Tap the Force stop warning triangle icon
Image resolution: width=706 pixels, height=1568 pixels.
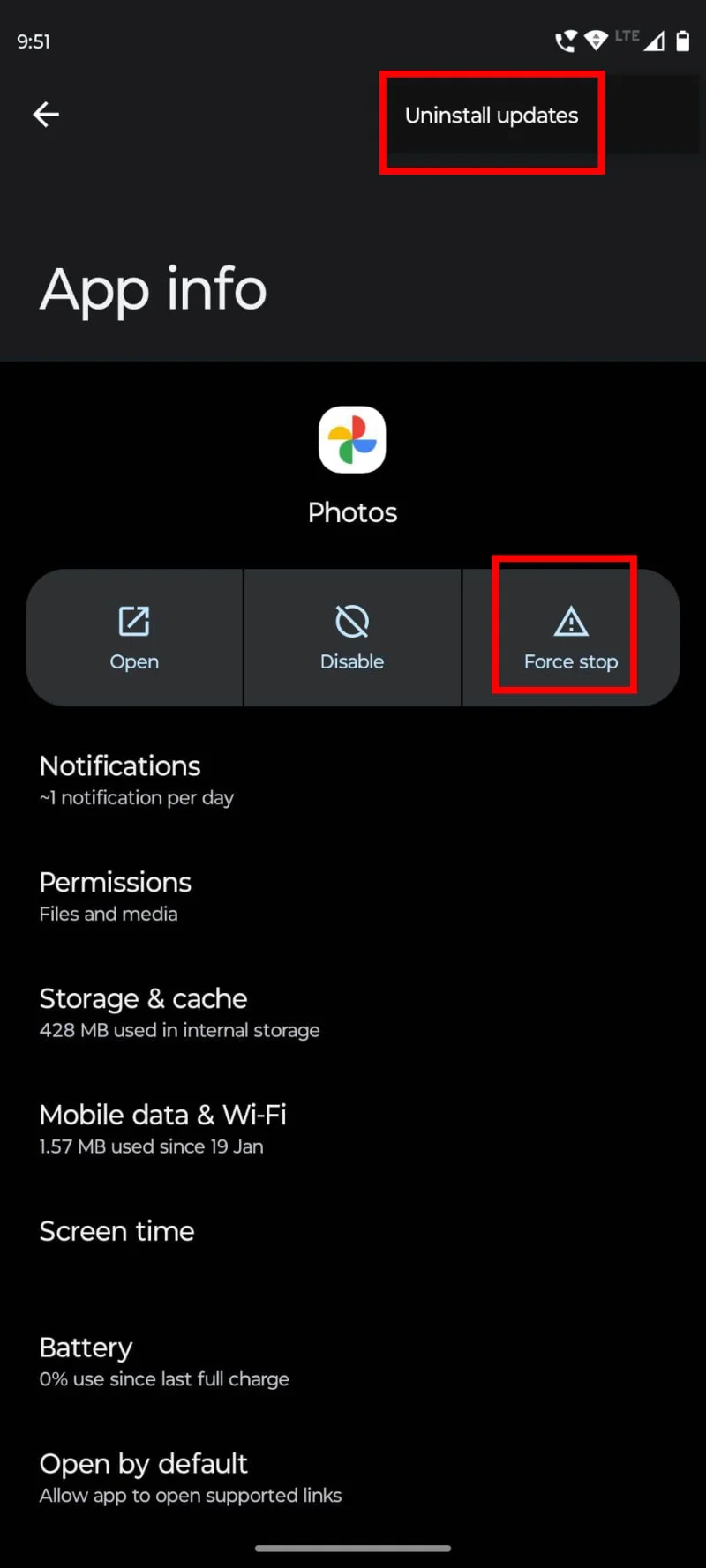click(x=569, y=621)
